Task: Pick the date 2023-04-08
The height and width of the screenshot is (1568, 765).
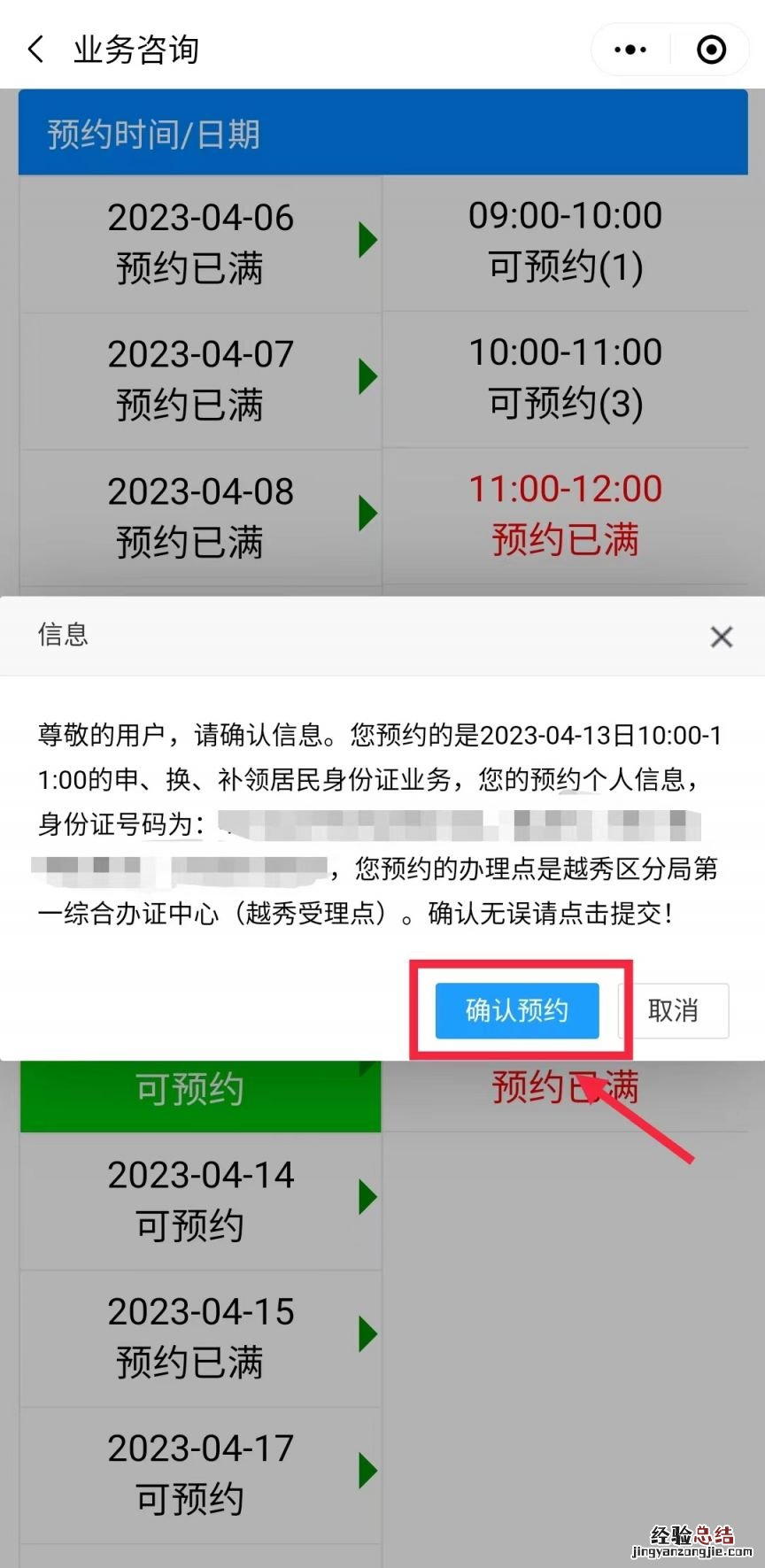Action: (201, 517)
